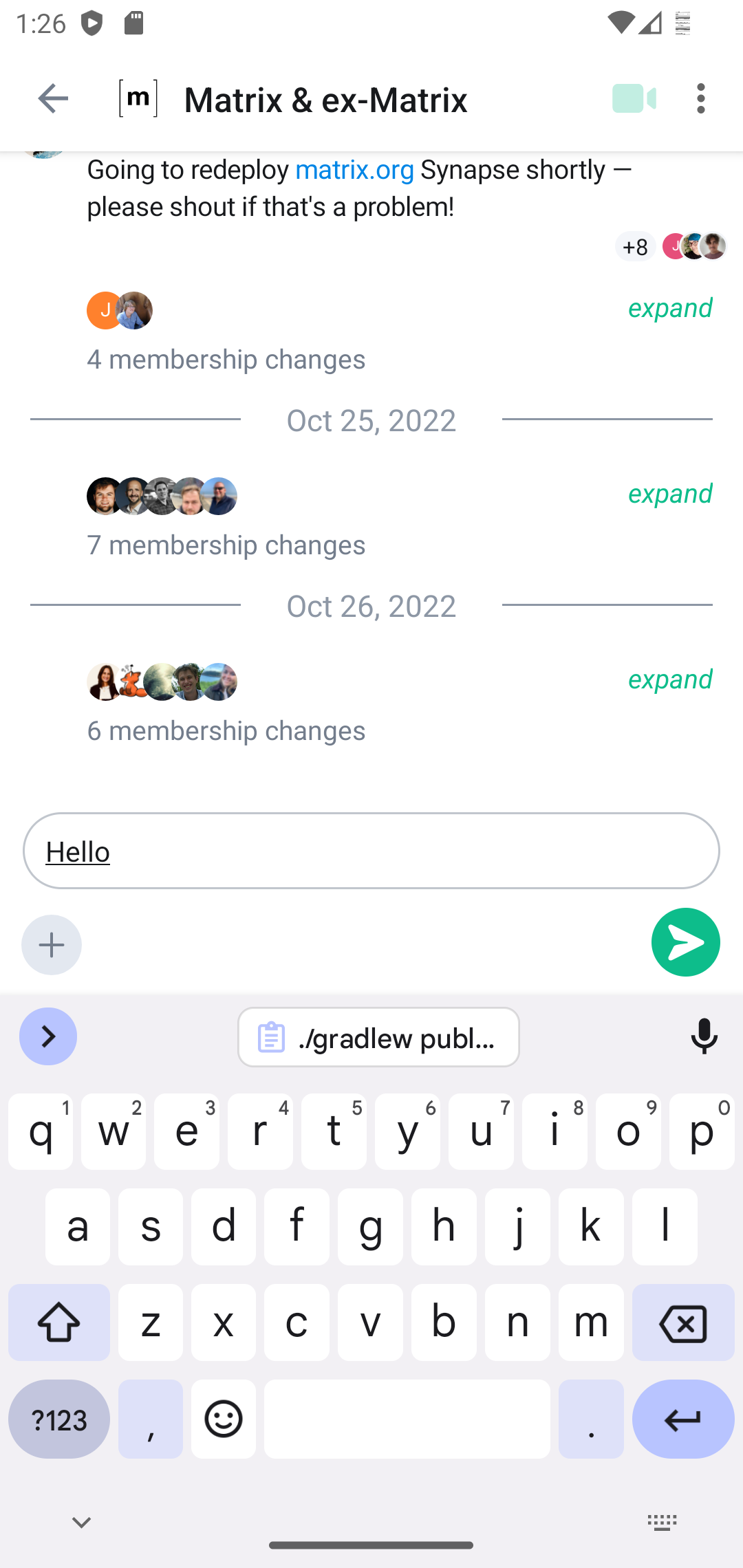Open the emoji keyboard
Viewport: 743px width, 1568px height.
[224, 1419]
